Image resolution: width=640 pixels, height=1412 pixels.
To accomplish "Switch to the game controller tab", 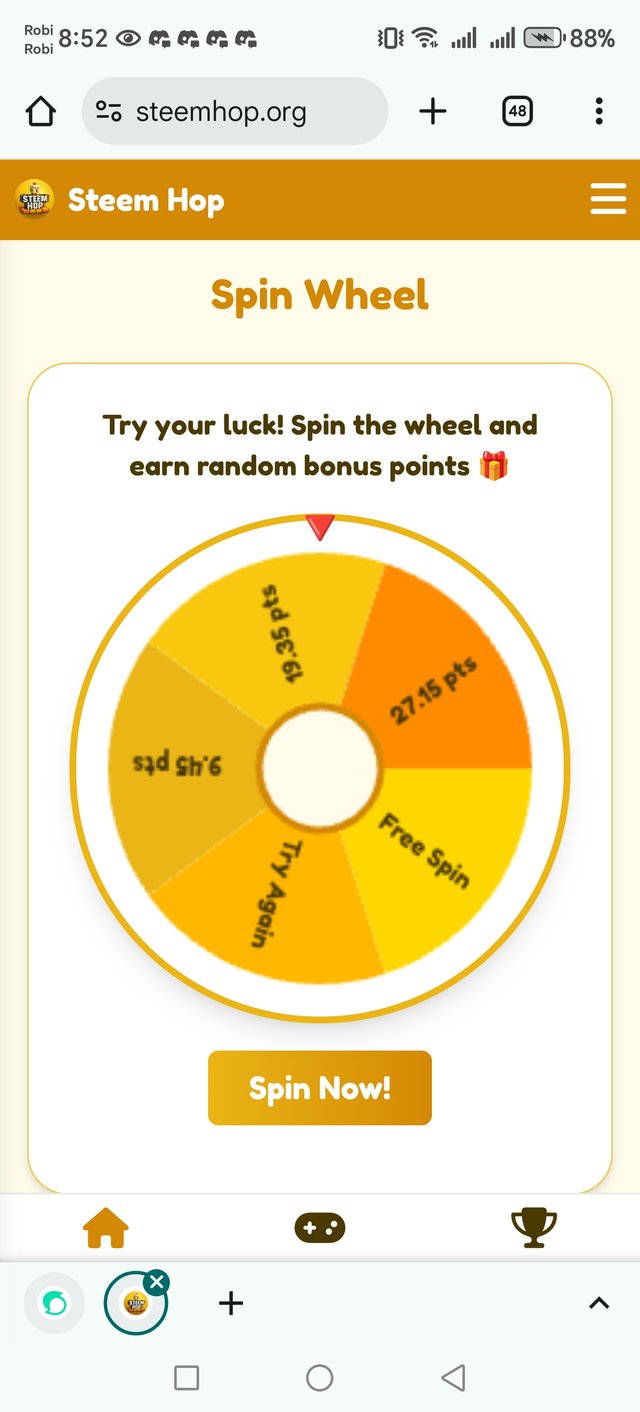I will pos(320,1227).
